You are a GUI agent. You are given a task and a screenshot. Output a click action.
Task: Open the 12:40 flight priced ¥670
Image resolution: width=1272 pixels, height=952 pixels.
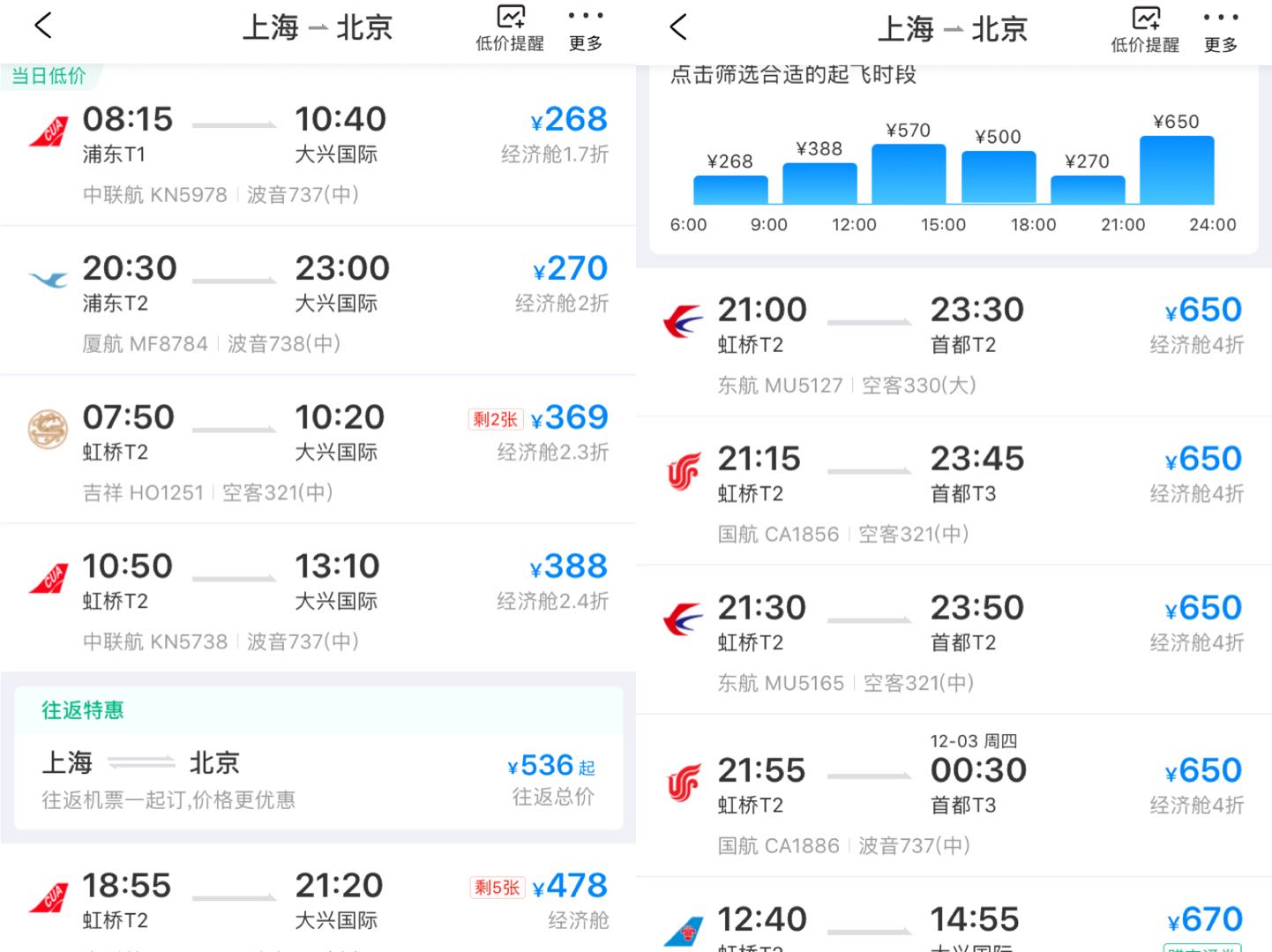953,922
